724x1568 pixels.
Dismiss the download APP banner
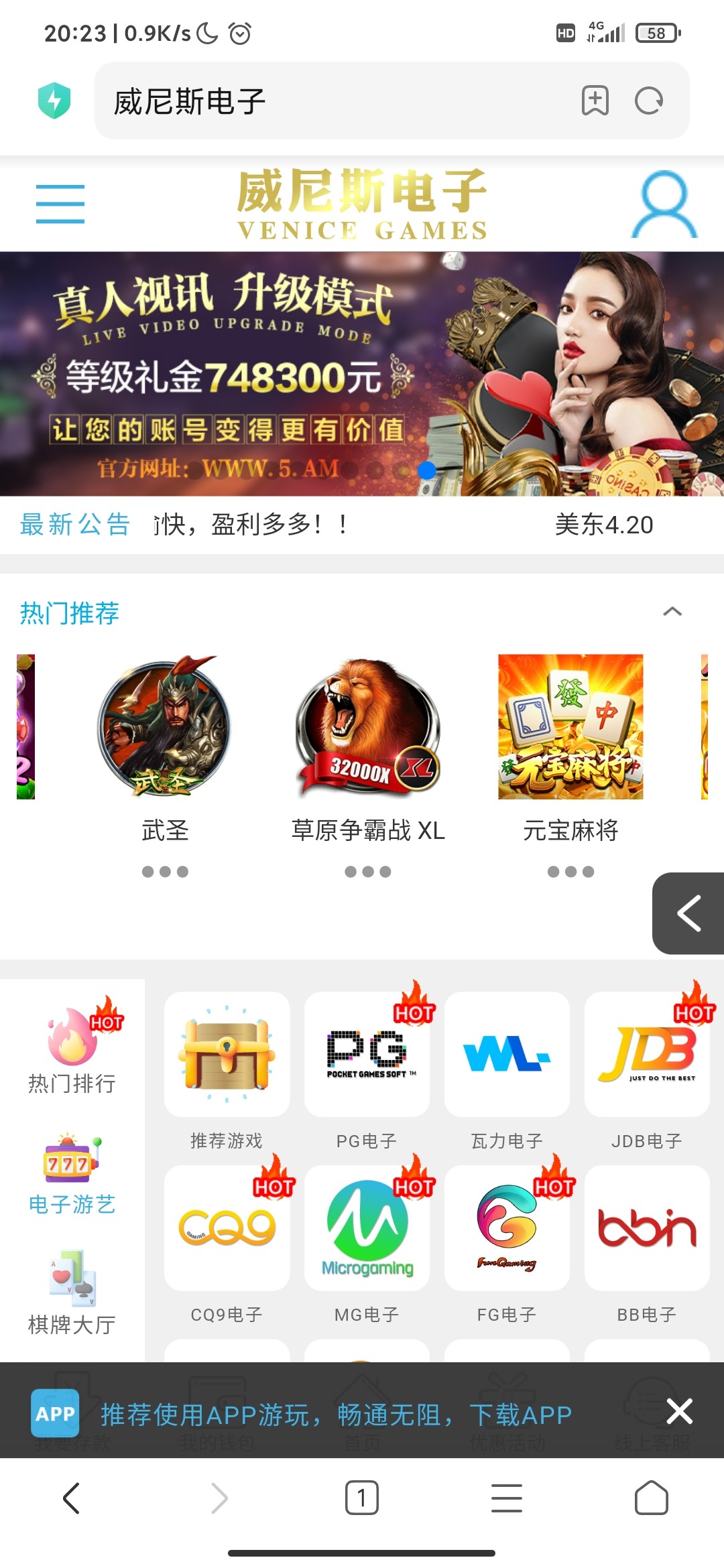click(x=679, y=1411)
